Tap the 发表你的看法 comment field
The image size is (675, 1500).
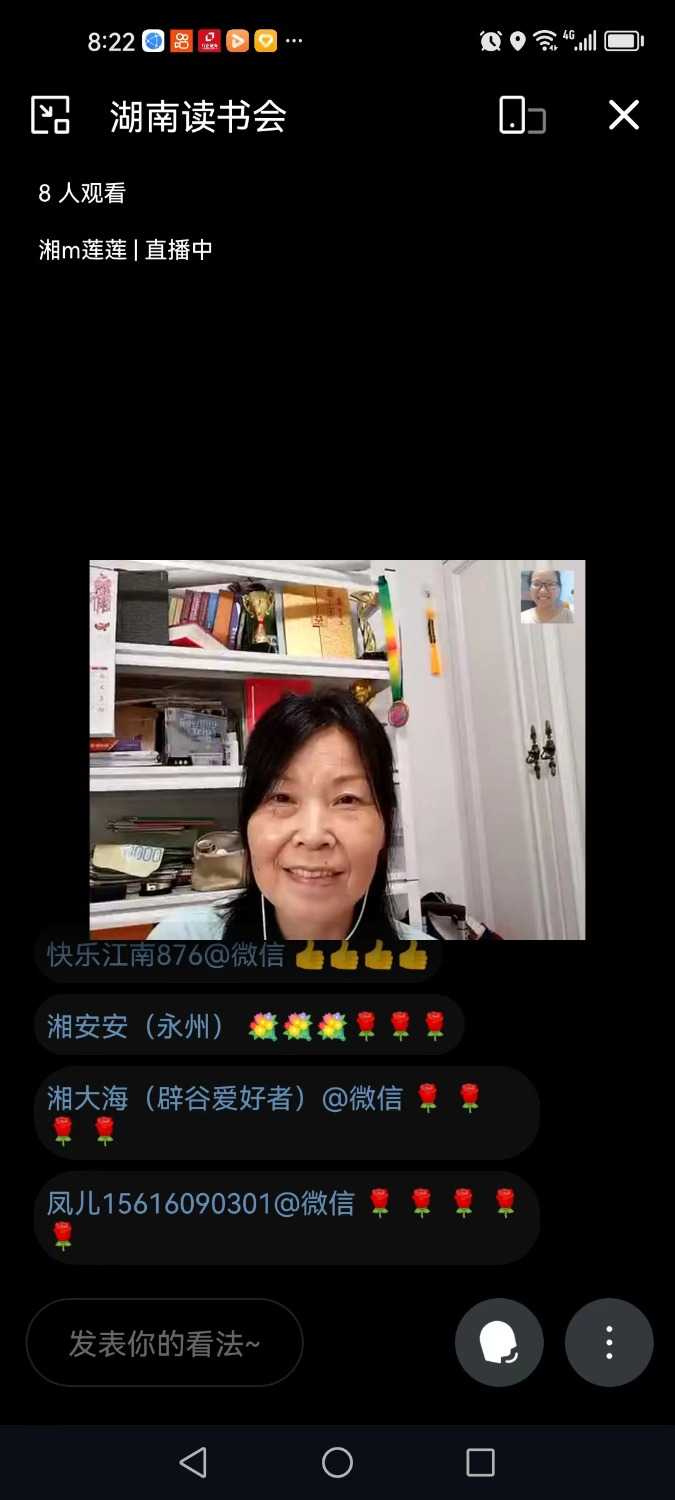[164, 1343]
